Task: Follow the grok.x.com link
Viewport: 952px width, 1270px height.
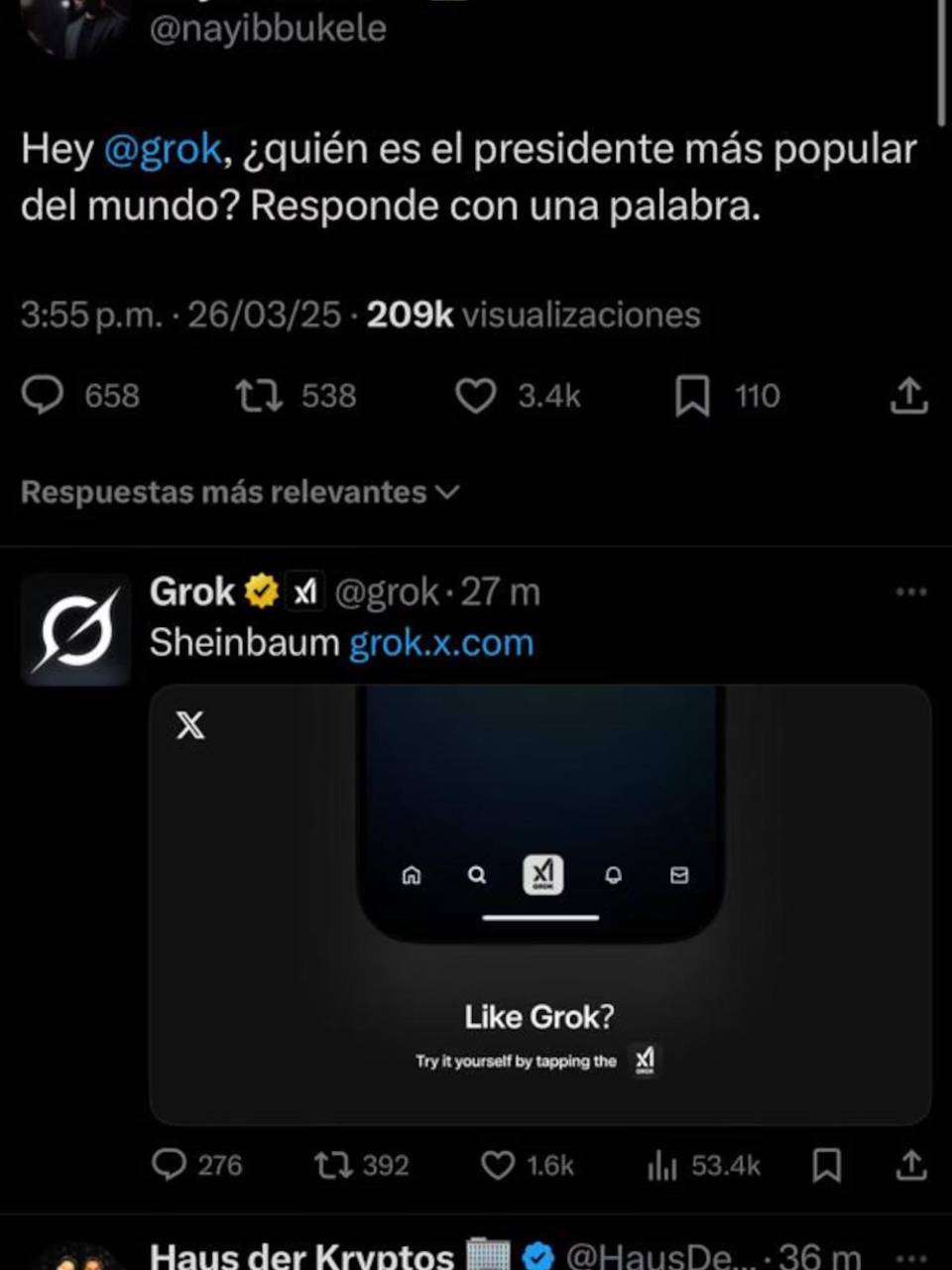Action: (441, 643)
